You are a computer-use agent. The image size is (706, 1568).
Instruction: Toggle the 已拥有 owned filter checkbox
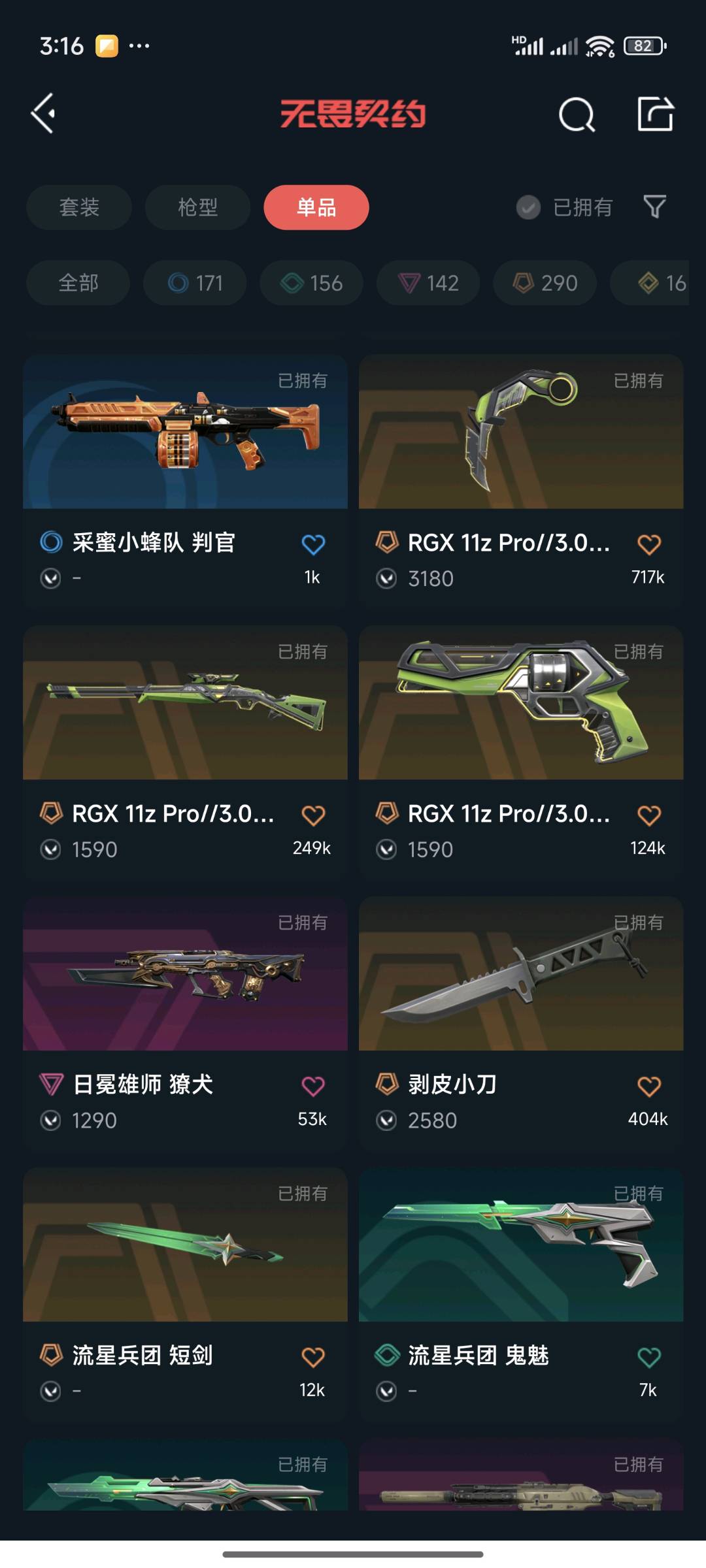coord(528,208)
